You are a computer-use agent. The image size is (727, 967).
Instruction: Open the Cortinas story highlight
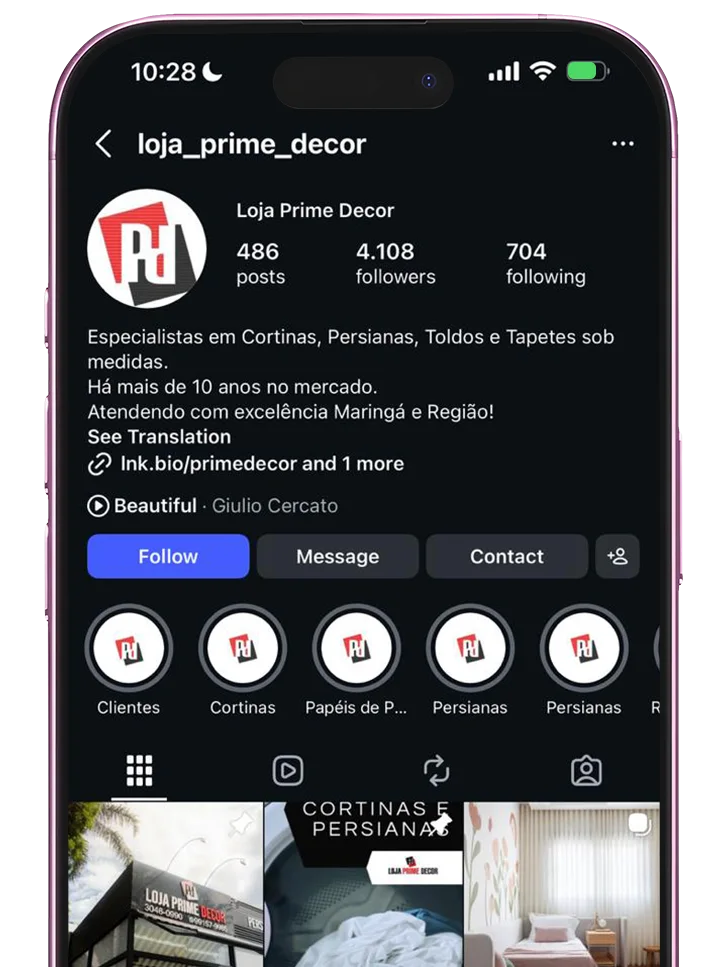point(243,649)
